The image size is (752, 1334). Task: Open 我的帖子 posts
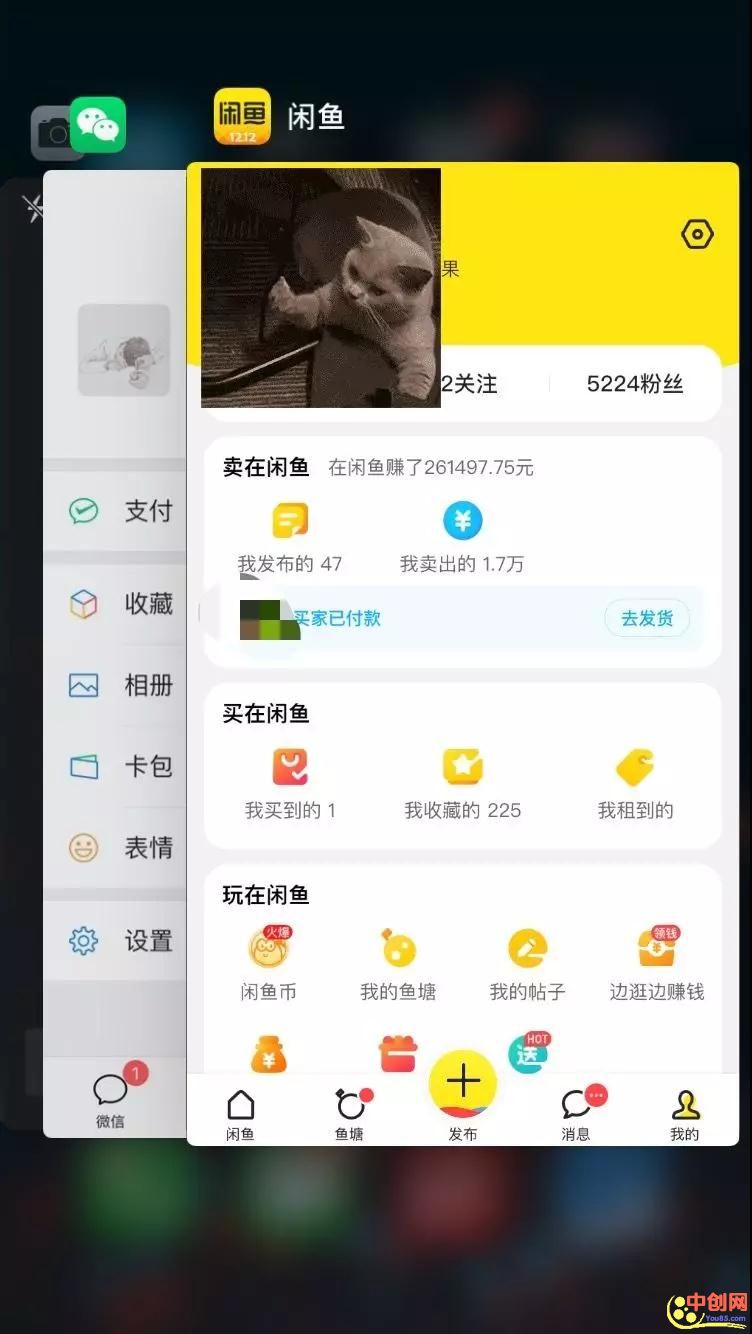[527, 963]
